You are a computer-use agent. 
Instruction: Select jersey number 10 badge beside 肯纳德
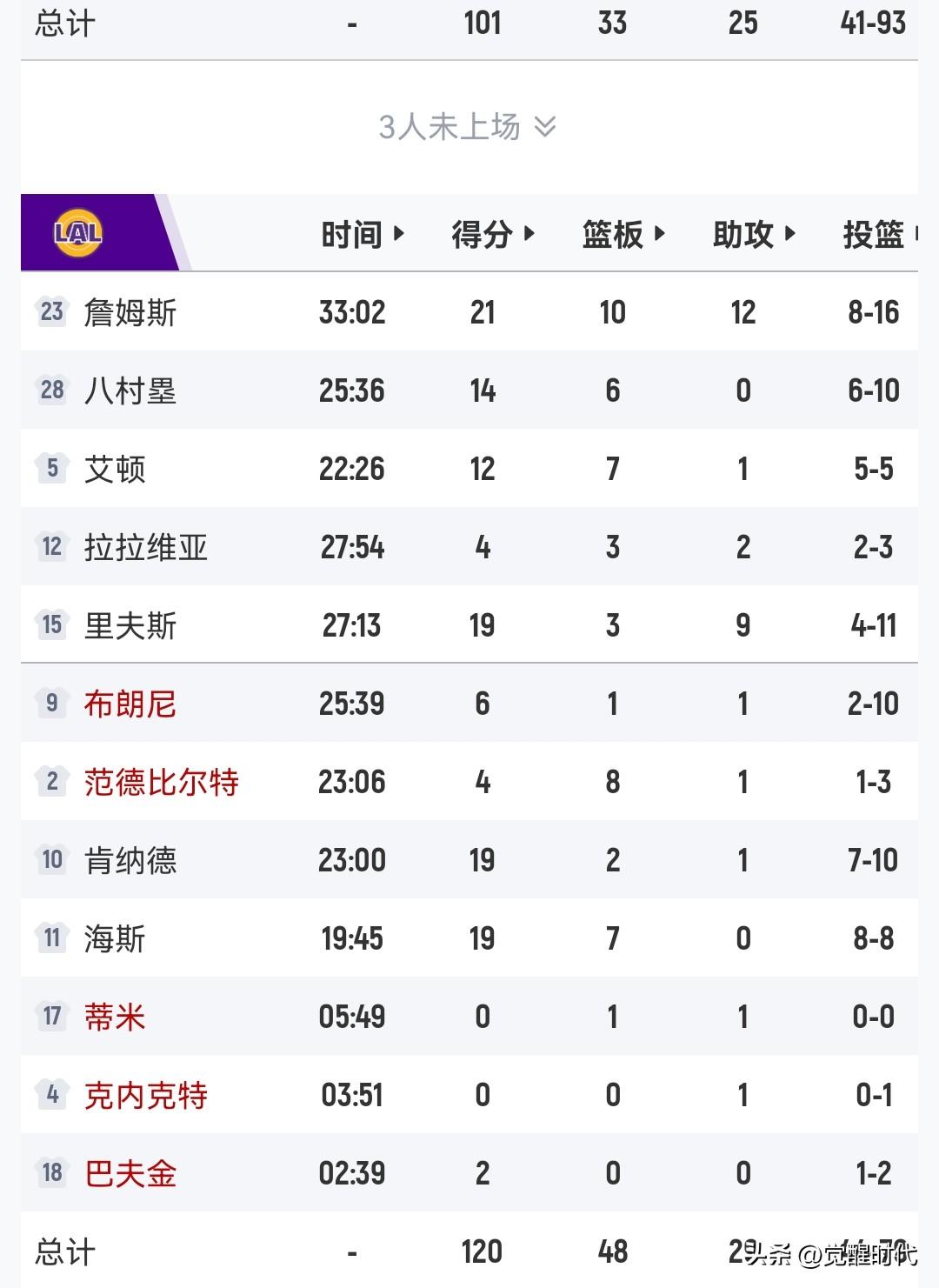pyautogui.click(x=50, y=860)
